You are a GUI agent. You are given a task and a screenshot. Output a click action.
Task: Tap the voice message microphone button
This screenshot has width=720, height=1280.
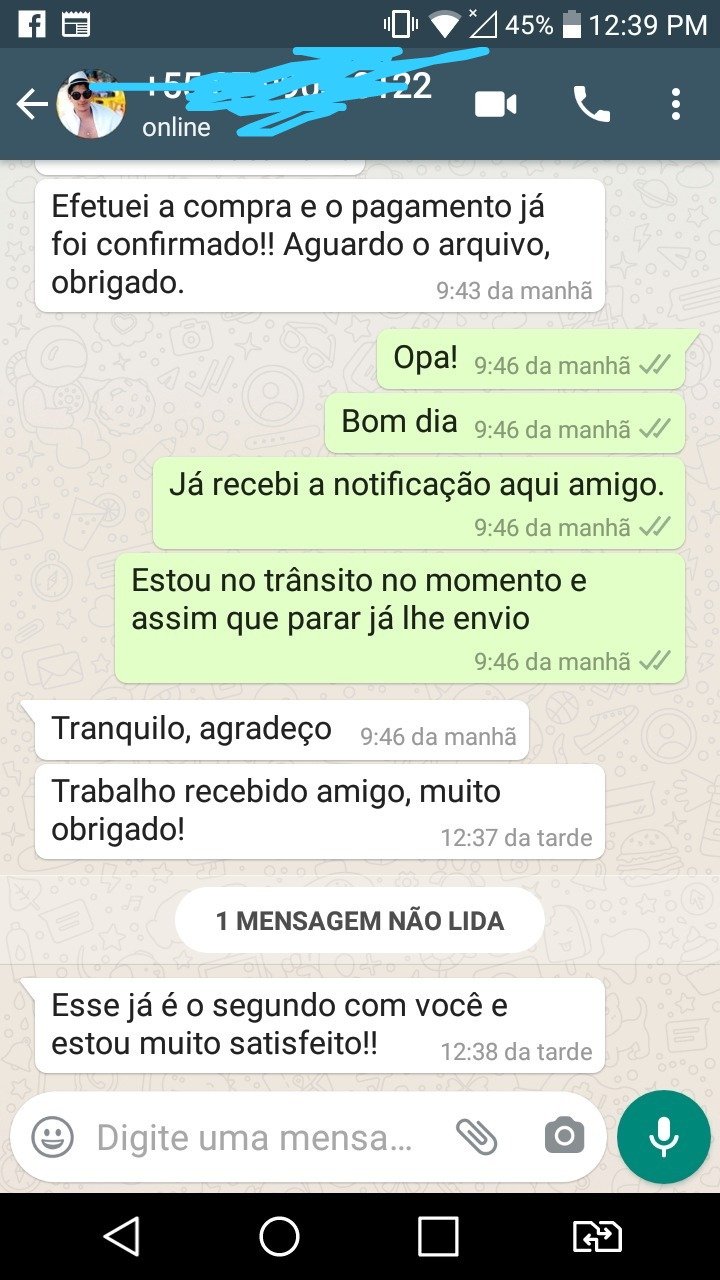663,1137
